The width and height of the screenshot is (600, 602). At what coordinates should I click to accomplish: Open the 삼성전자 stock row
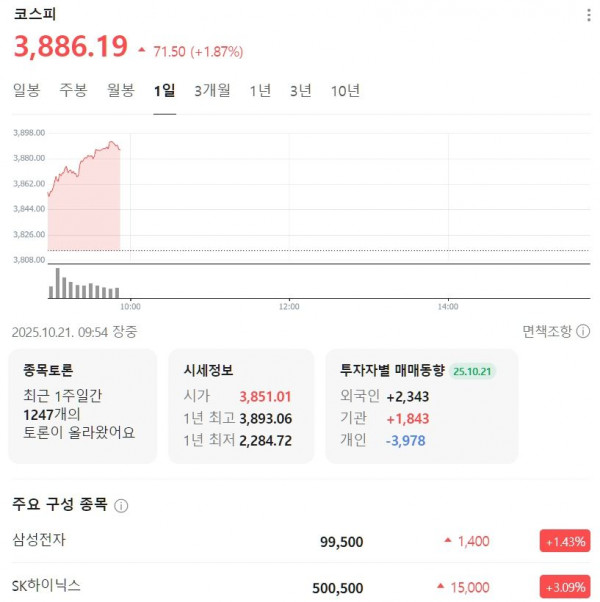click(300, 541)
